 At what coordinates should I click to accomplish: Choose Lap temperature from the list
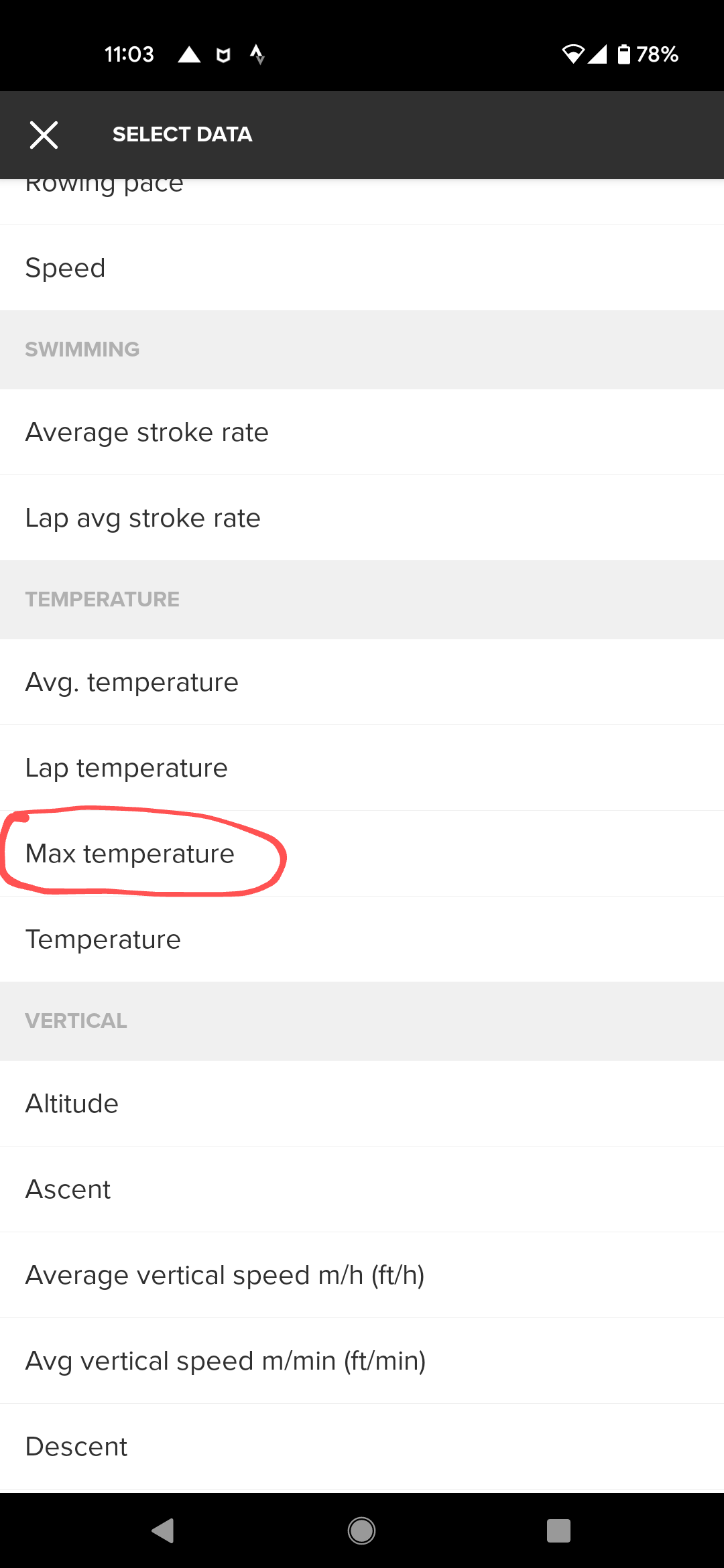point(362,768)
